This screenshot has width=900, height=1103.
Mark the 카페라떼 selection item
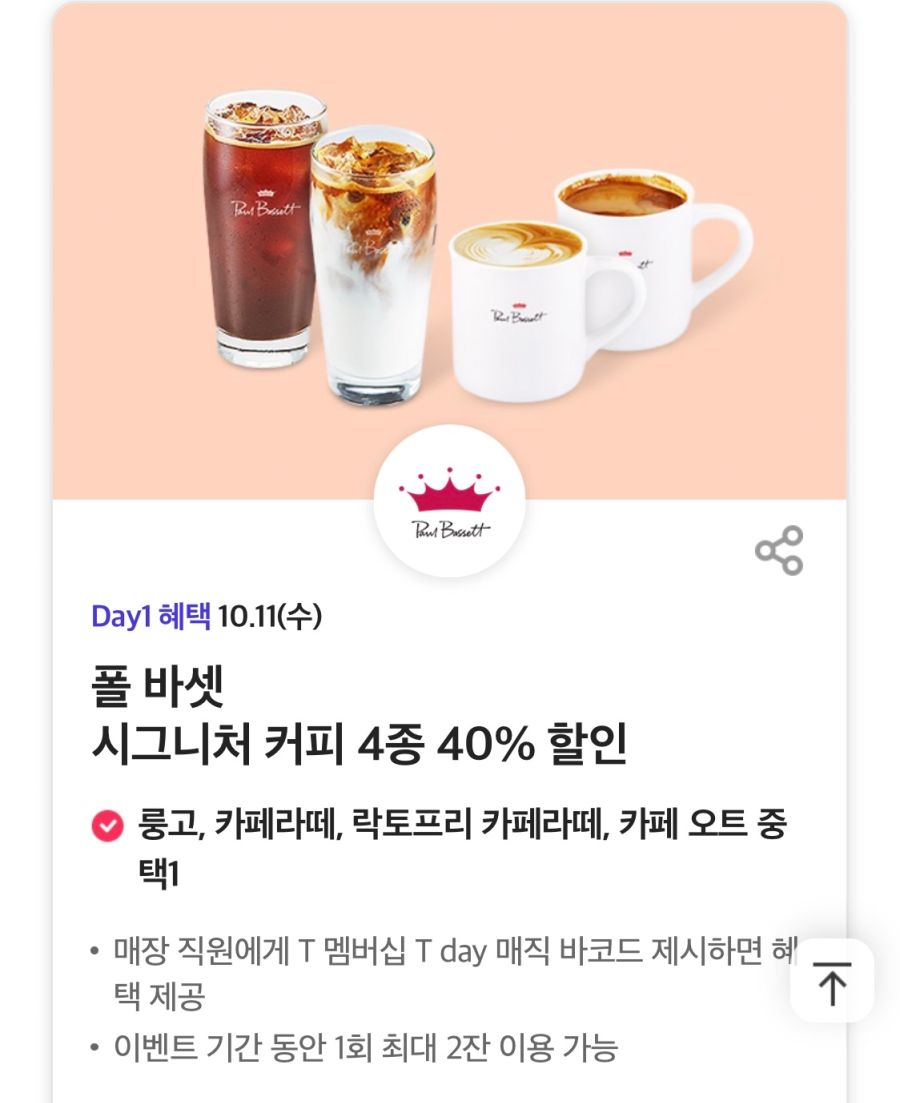tap(277, 826)
